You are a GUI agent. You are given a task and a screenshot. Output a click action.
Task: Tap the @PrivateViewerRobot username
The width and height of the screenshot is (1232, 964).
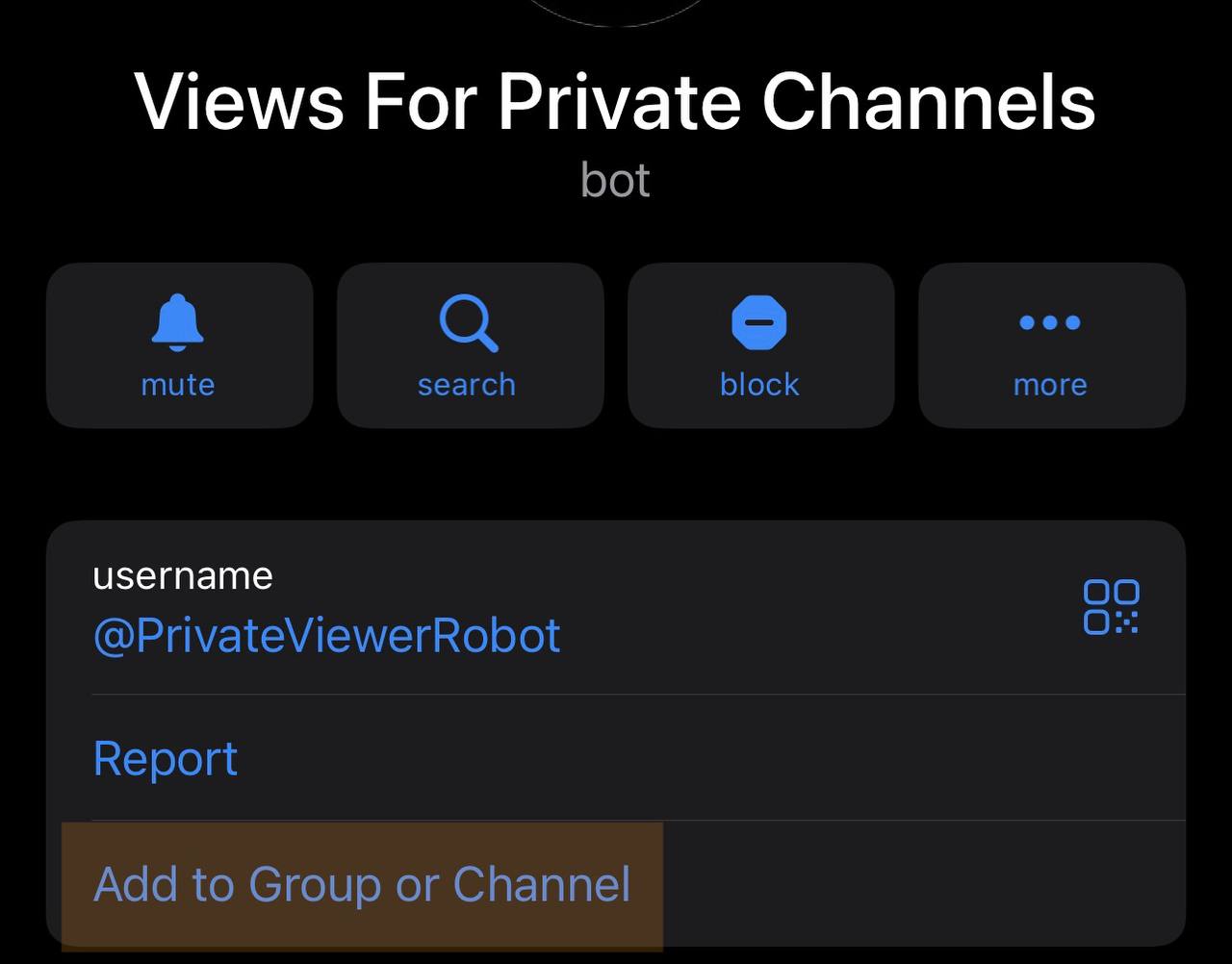pos(326,636)
